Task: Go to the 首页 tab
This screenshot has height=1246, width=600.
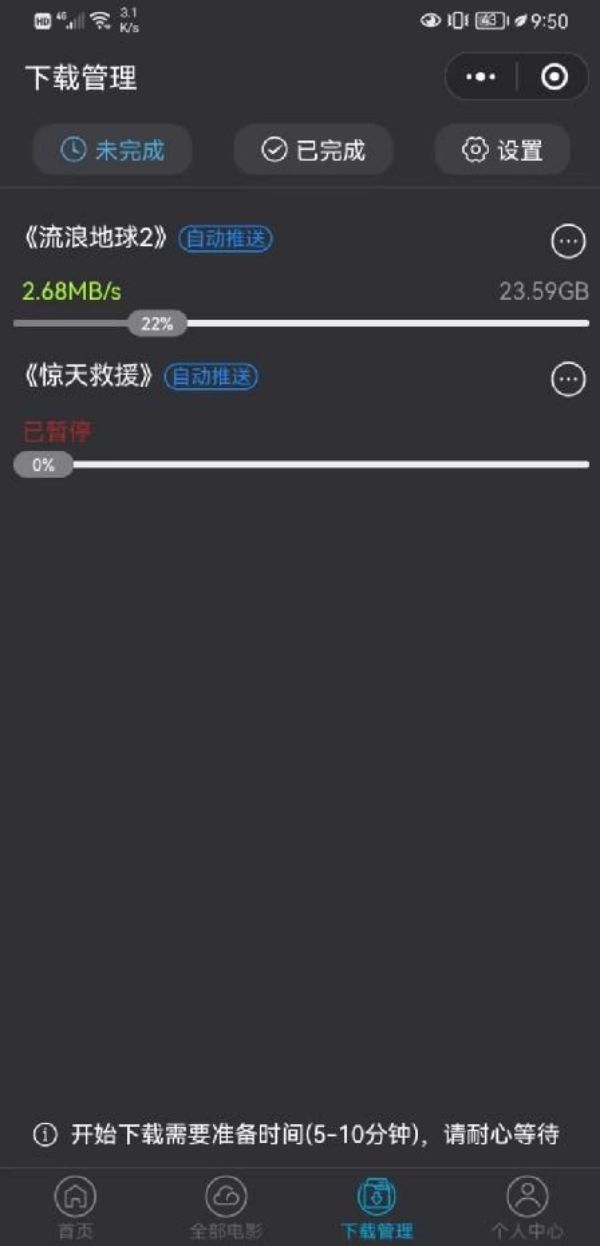Action: coord(75,1205)
